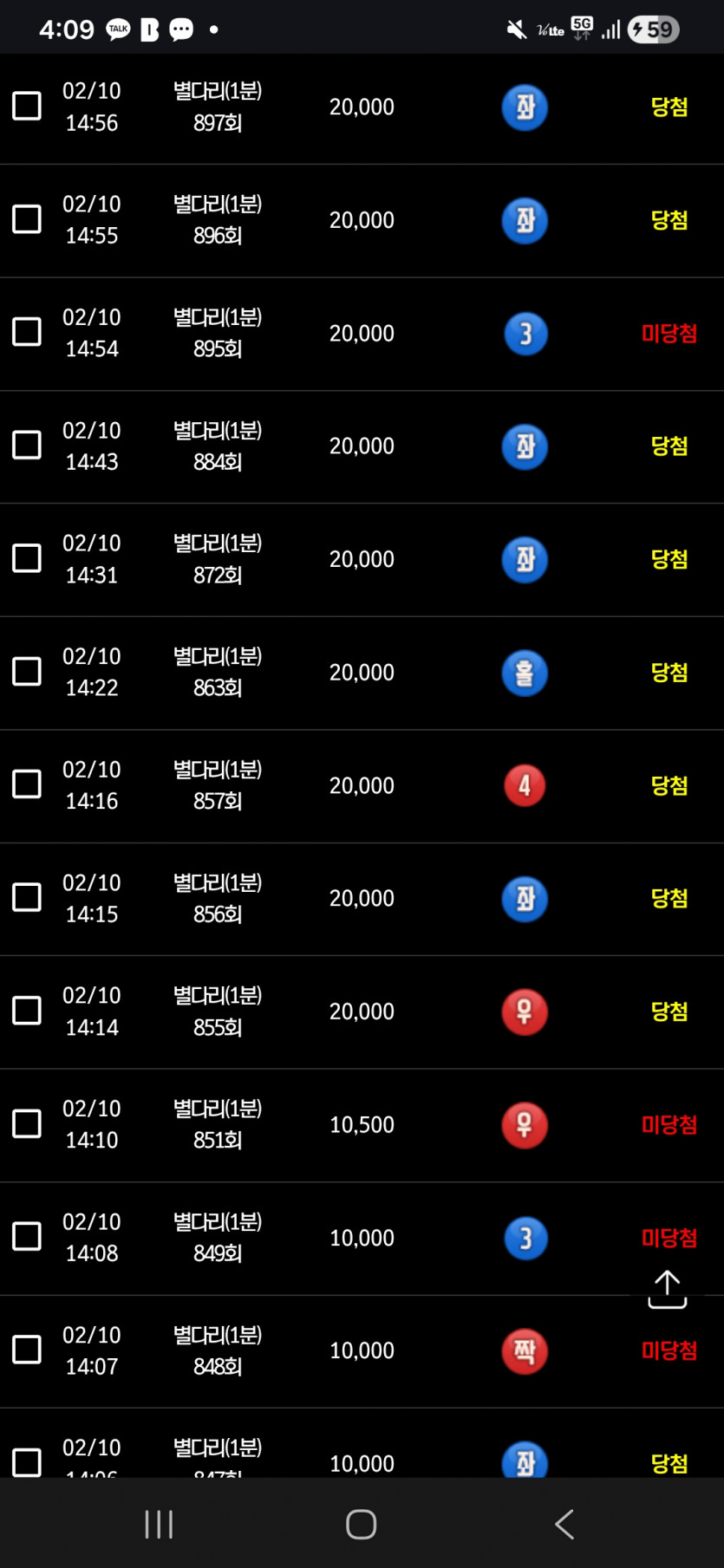This screenshot has width=724, height=1568.
Task: Mark the 884회 row checkbox
Action: 27,445
